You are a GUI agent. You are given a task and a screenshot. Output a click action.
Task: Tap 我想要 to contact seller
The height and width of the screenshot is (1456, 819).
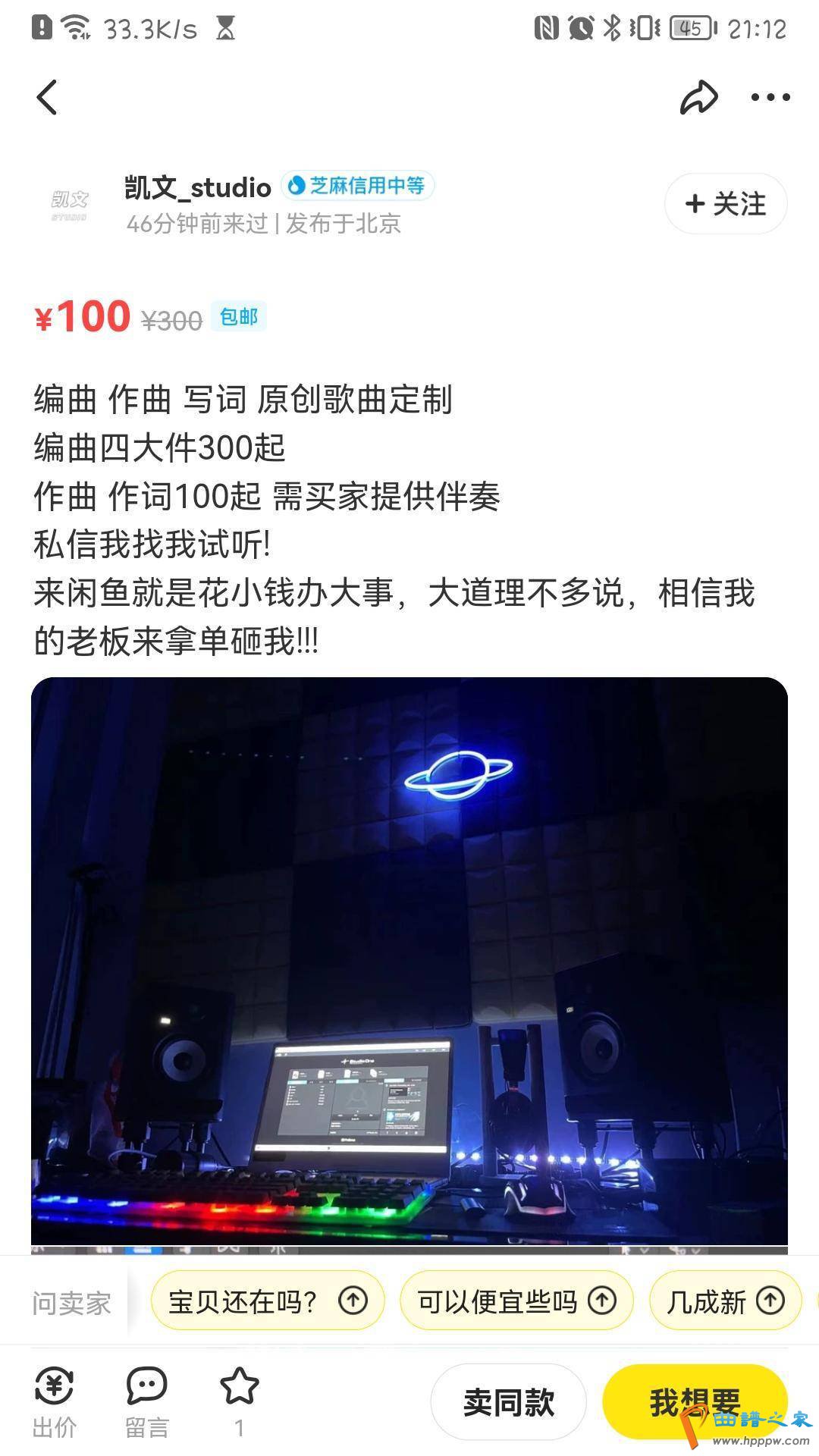[694, 1401]
